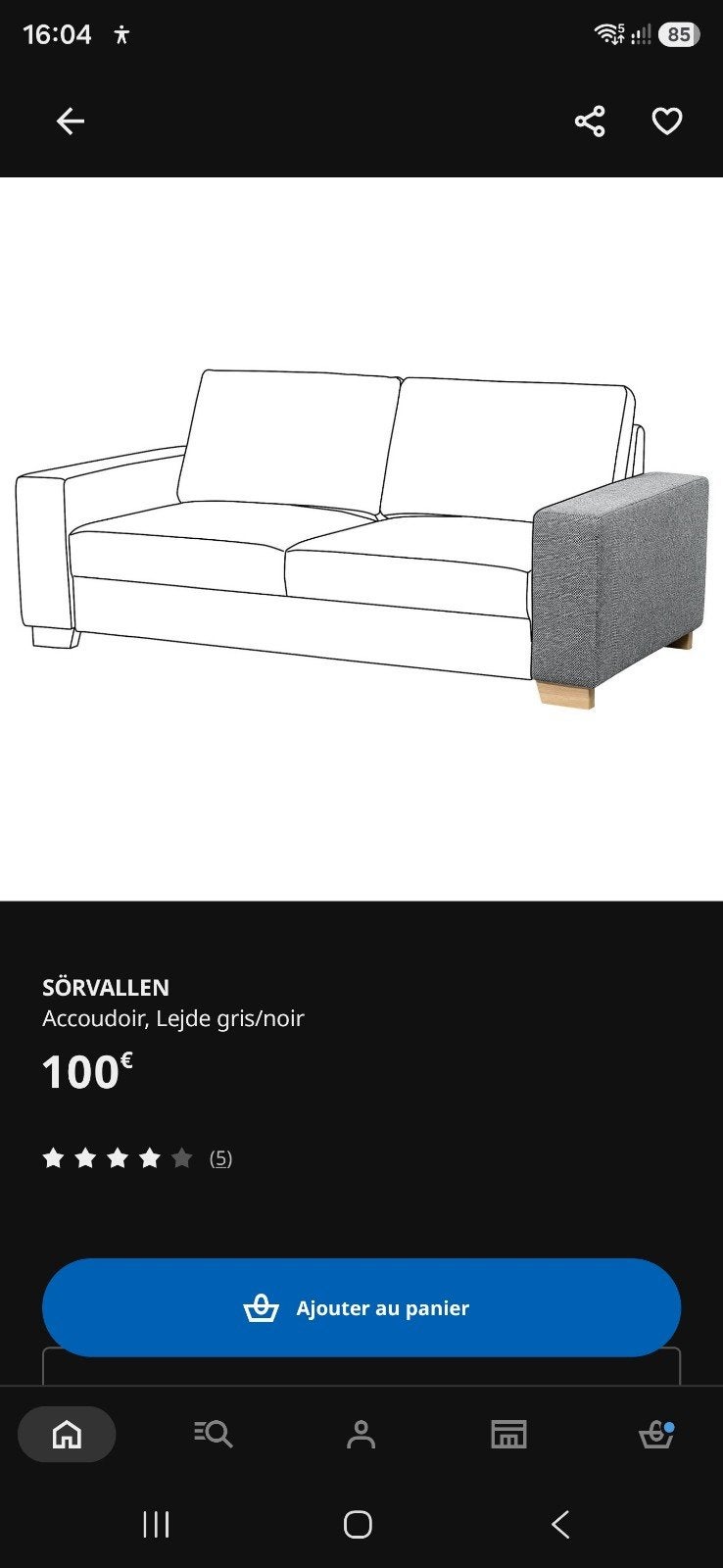
Task: Open the shopping basket tab
Action: tap(655, 1435)
